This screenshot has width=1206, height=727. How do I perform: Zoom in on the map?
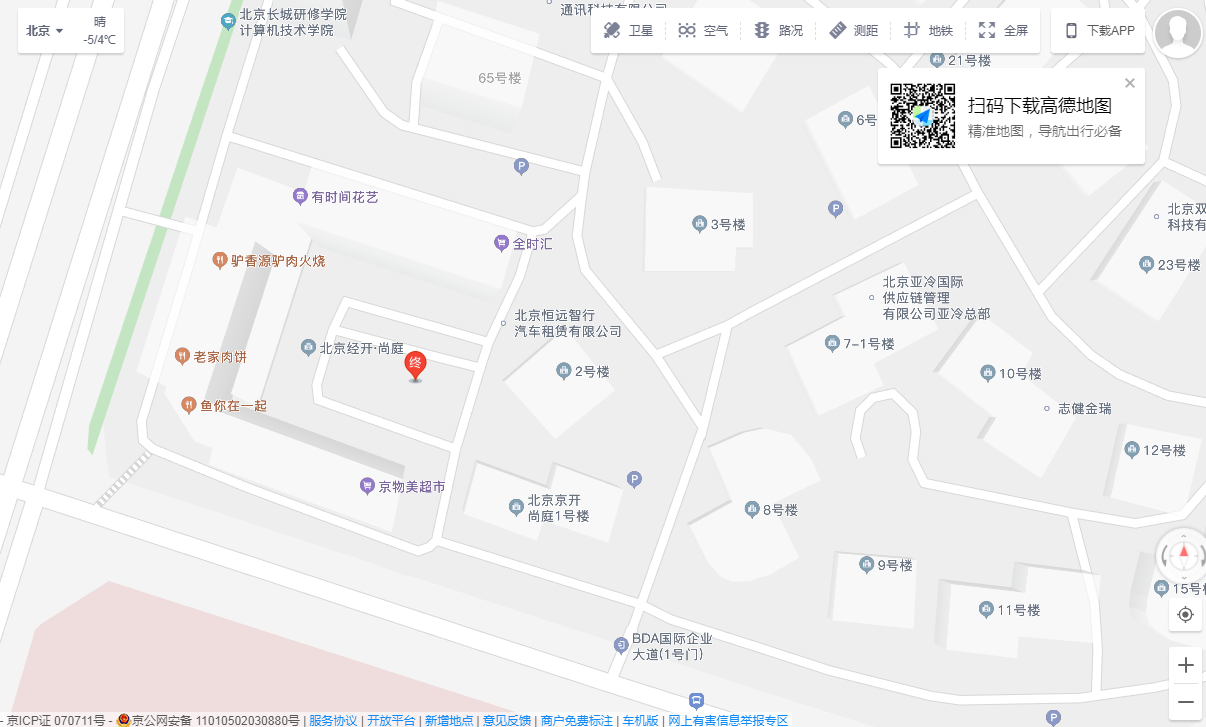(x=1185, y=665)
